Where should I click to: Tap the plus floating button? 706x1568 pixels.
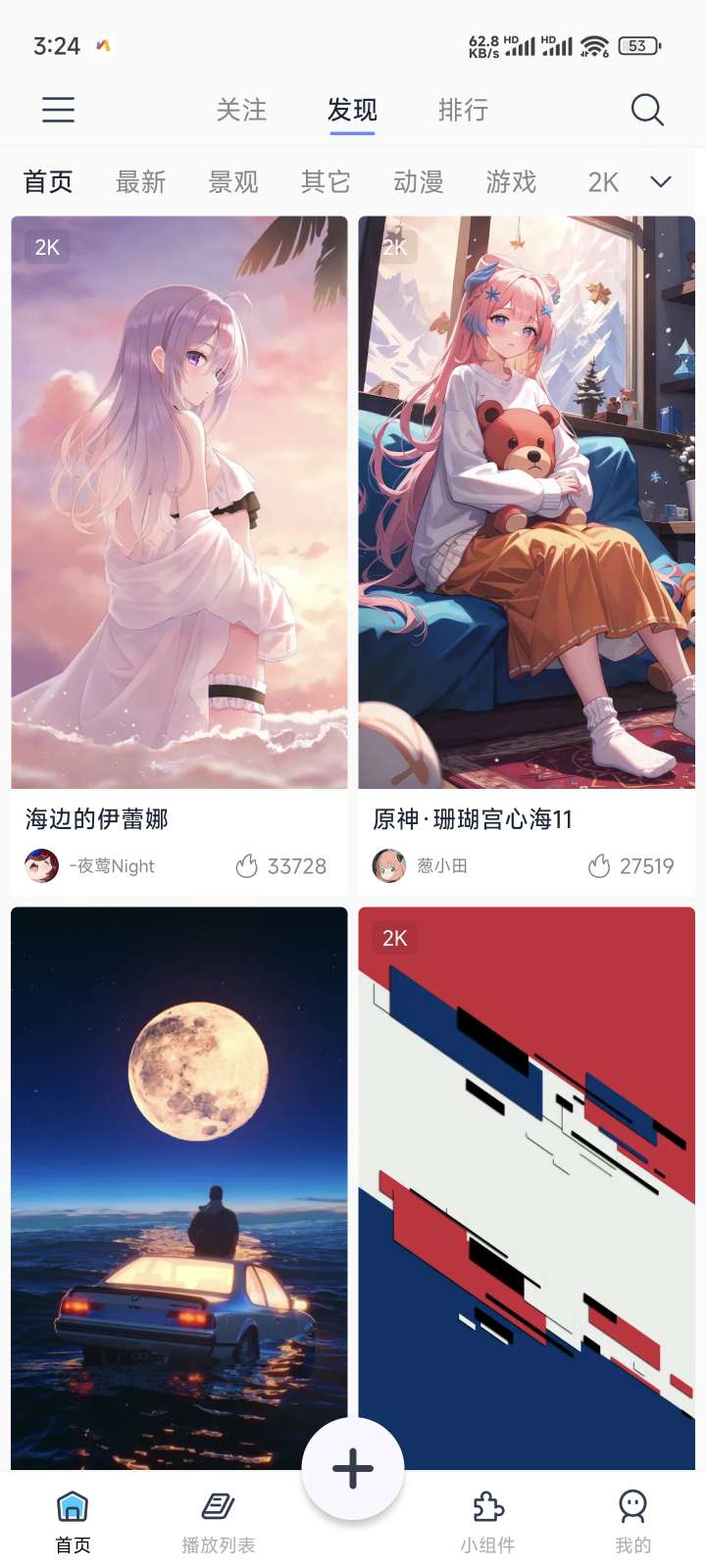click(353, 1468)
